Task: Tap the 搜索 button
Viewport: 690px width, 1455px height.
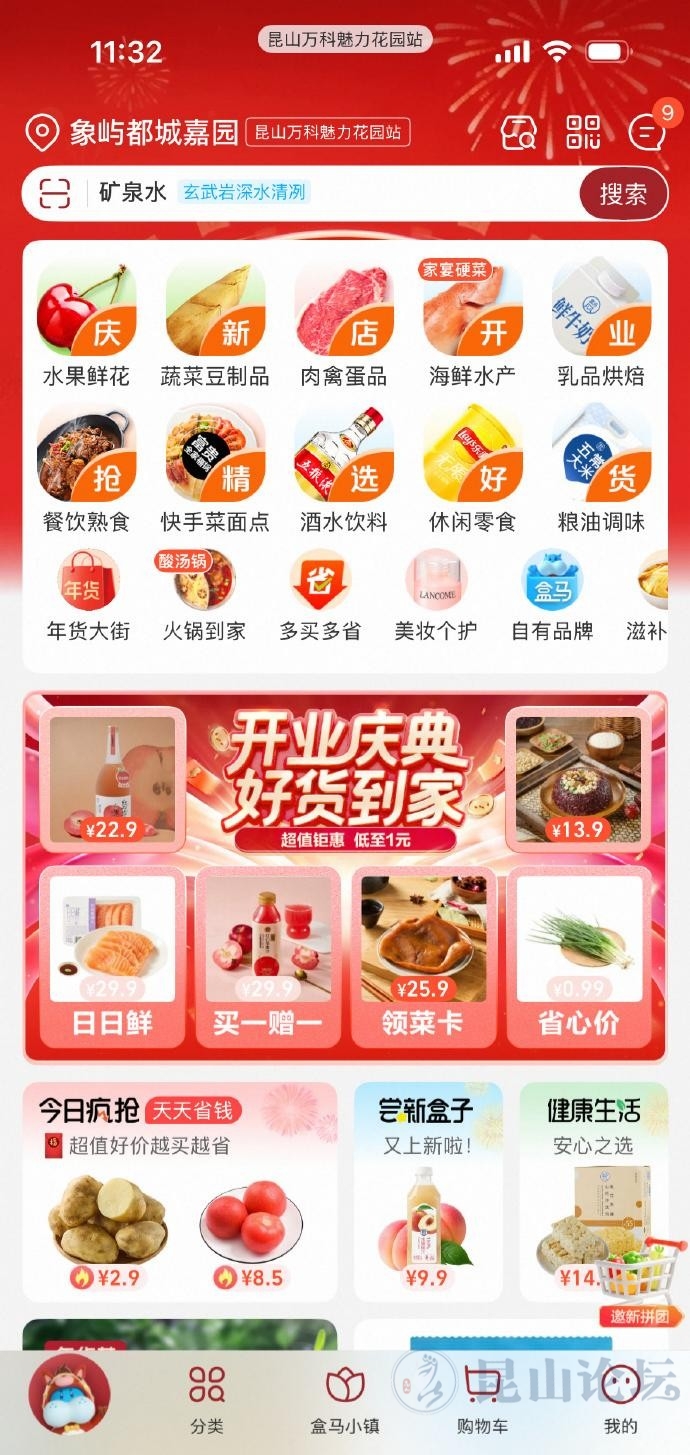Action: coord(623,194)
